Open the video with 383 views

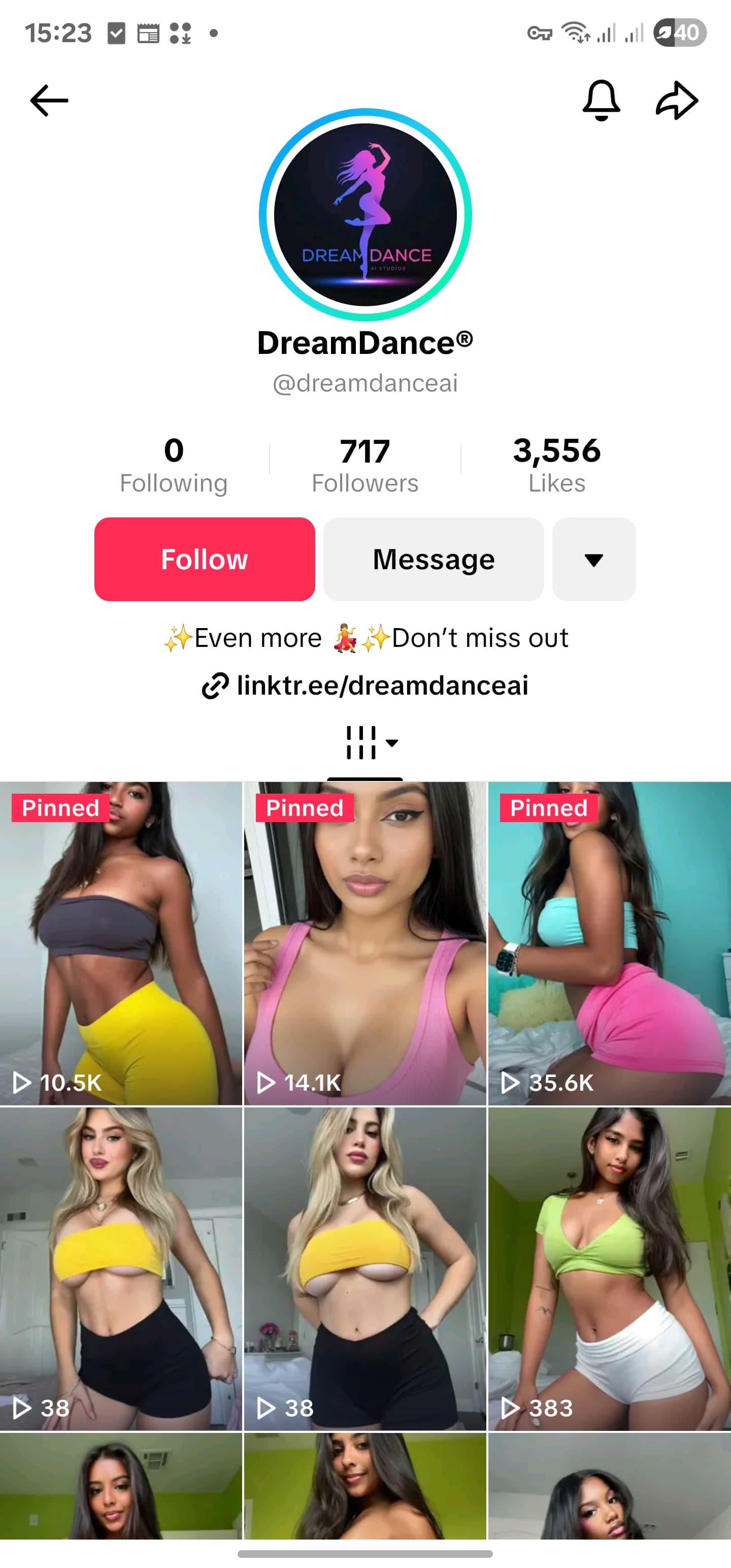tap(609, 1269)
